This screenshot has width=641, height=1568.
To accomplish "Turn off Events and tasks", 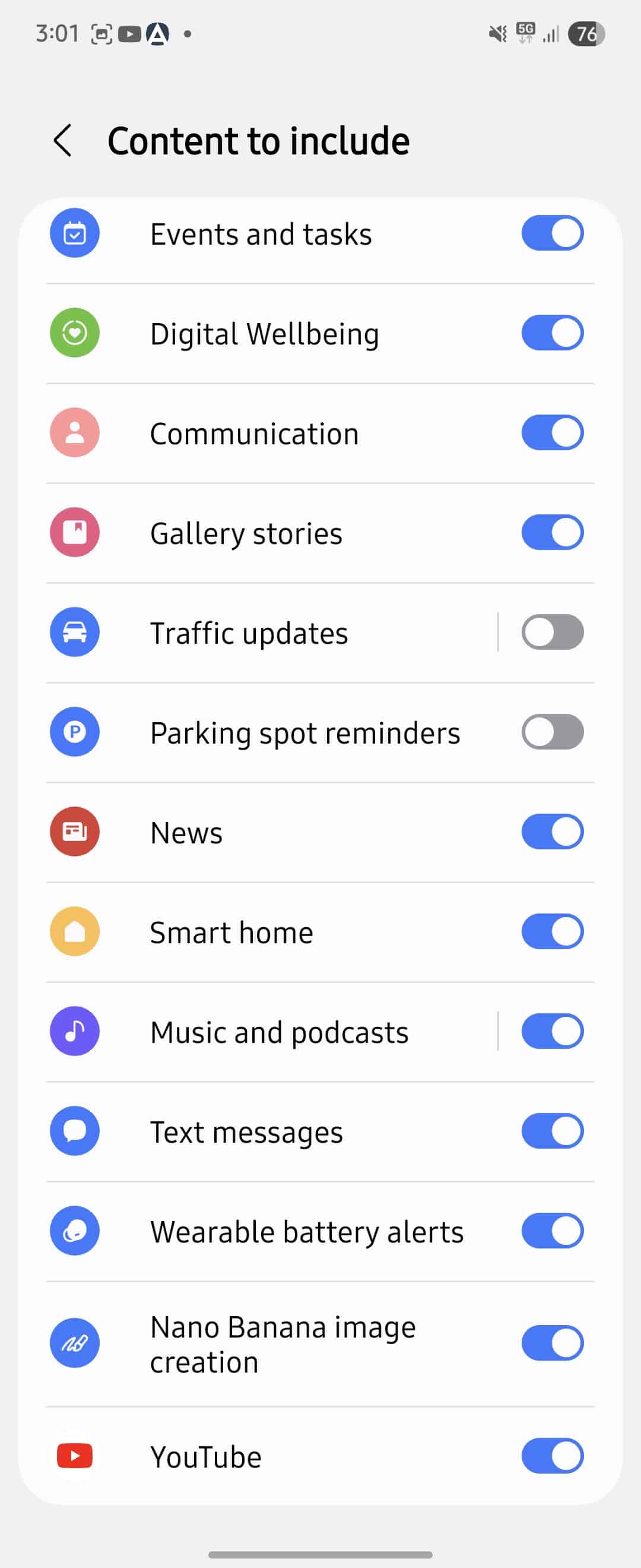I will point(551,233).
